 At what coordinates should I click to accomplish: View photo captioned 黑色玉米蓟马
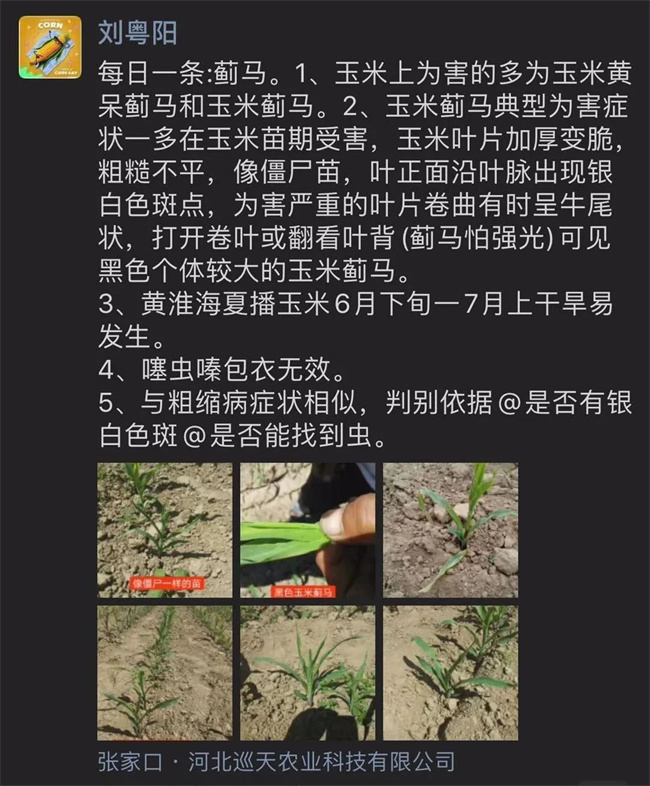click(307, 530)
